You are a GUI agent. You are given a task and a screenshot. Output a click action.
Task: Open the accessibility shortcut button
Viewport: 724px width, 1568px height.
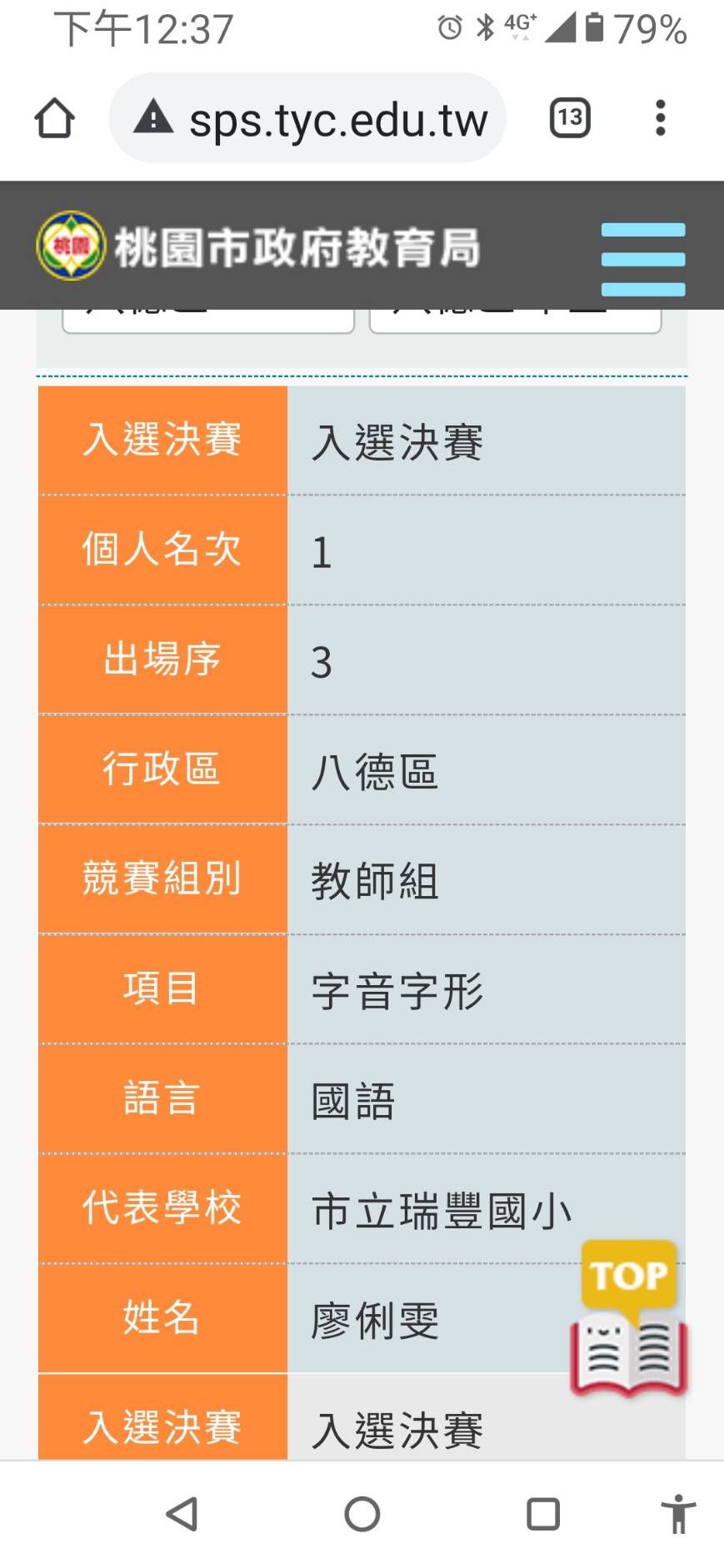tap(679, 1514)
